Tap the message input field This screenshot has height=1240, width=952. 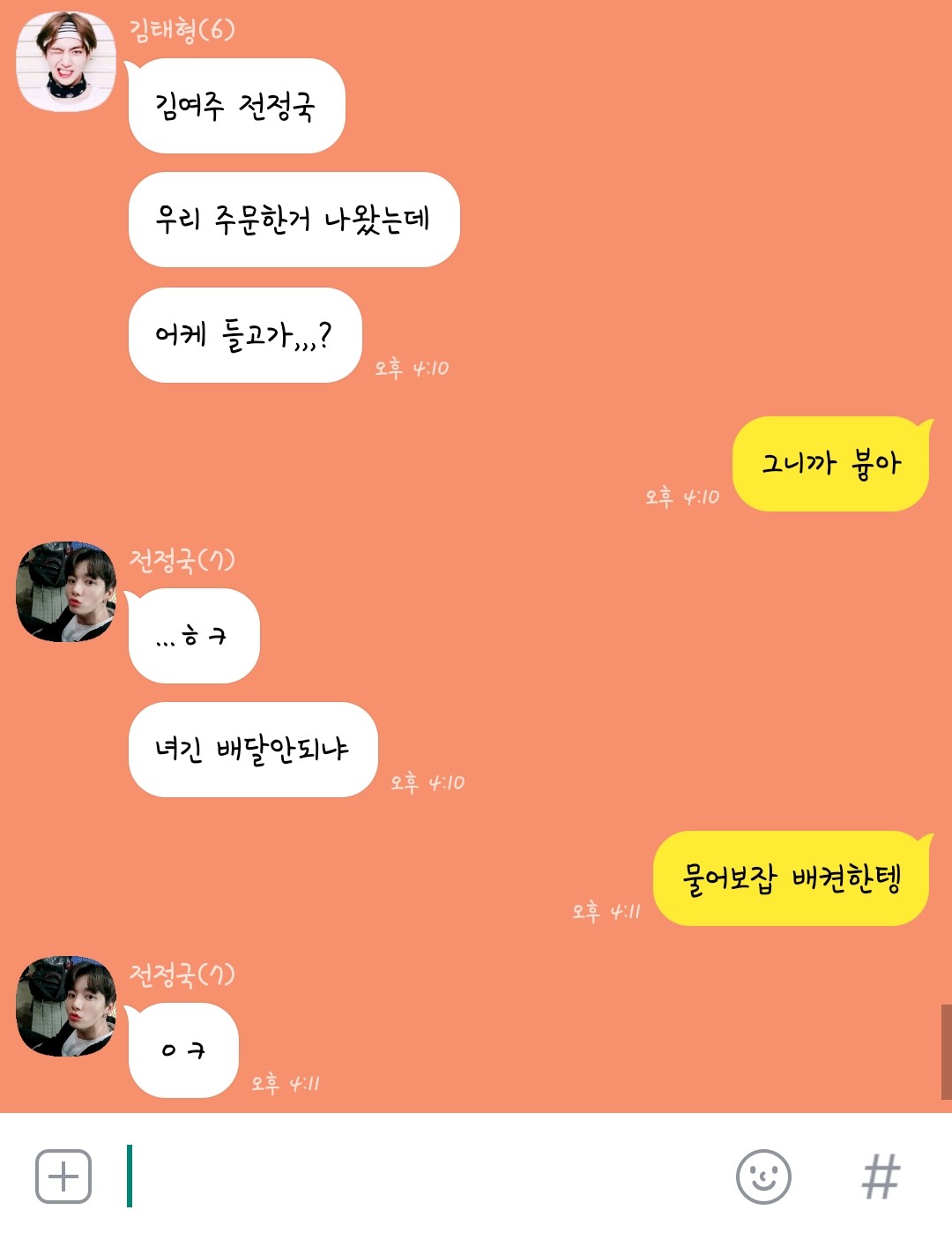423,1177
